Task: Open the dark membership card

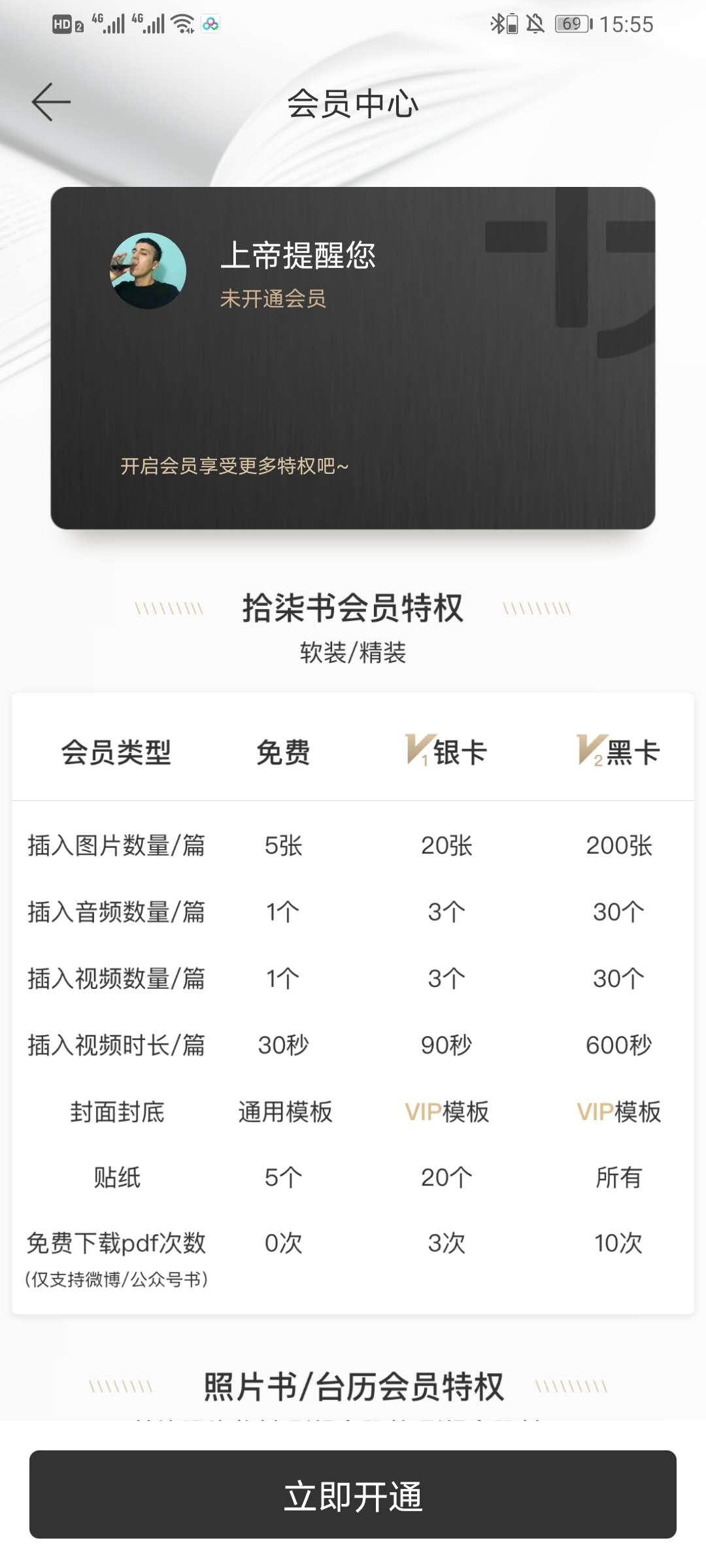Action: (x=353, y=358)
